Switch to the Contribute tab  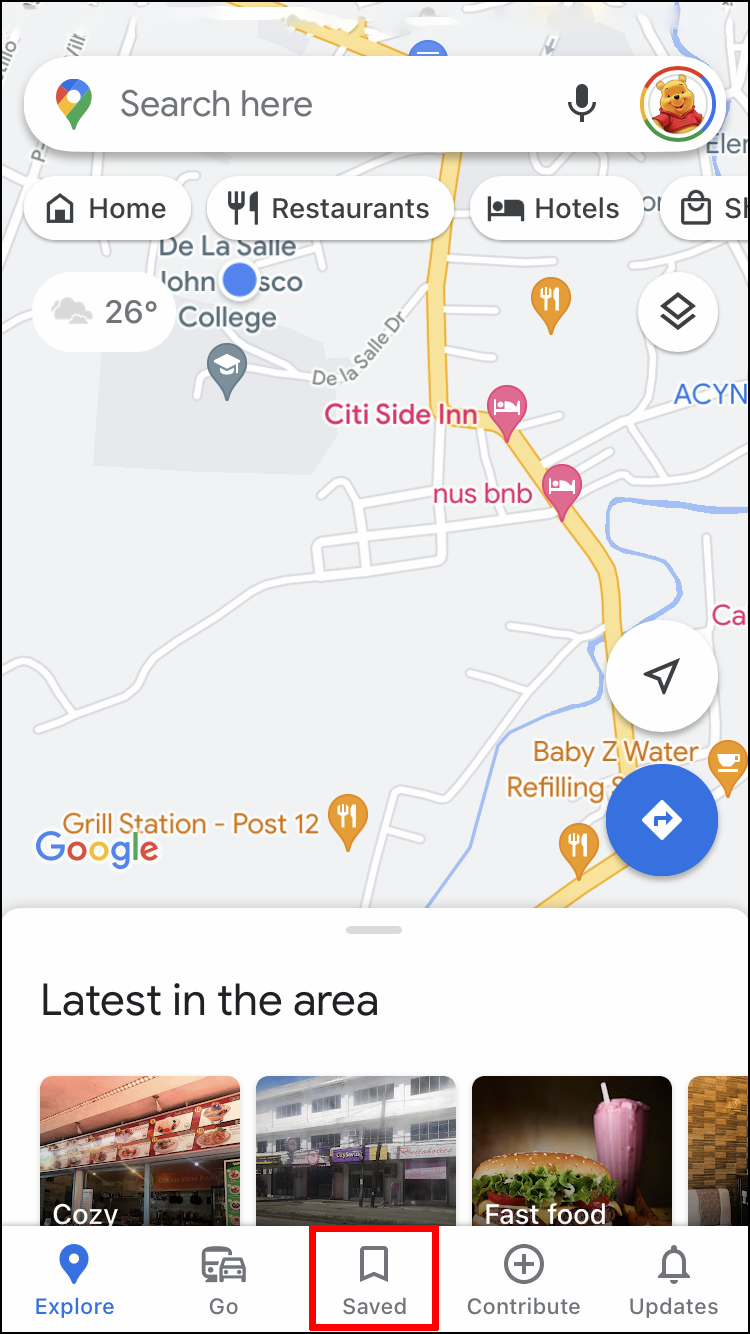coord(524,1281)
